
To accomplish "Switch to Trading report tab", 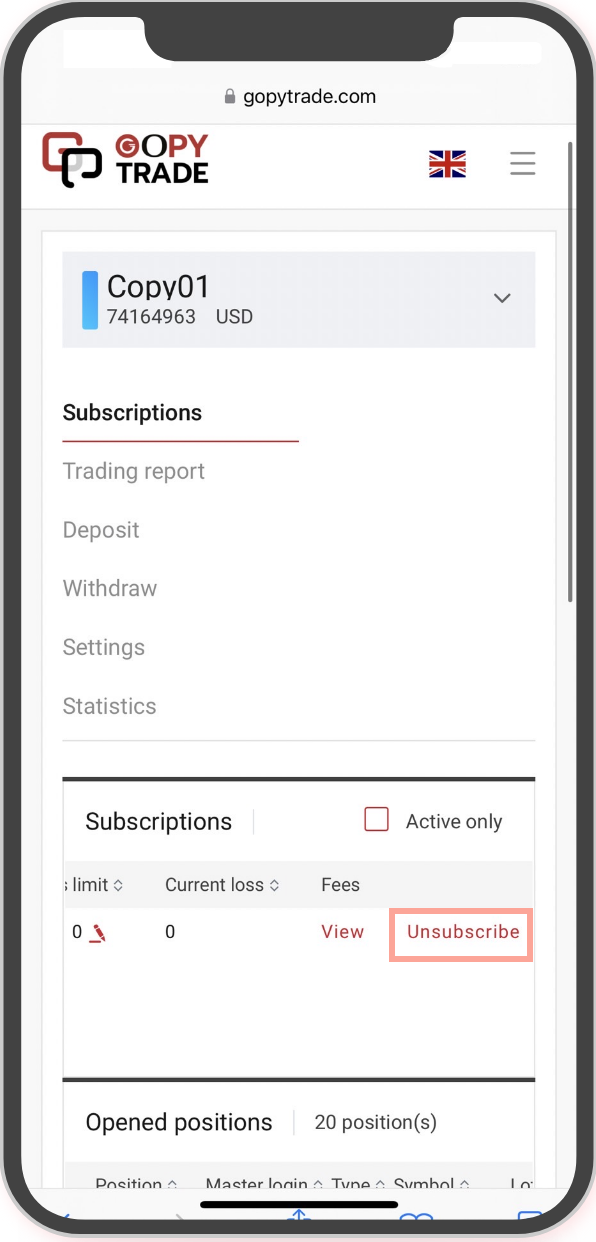I will [134, 471].
